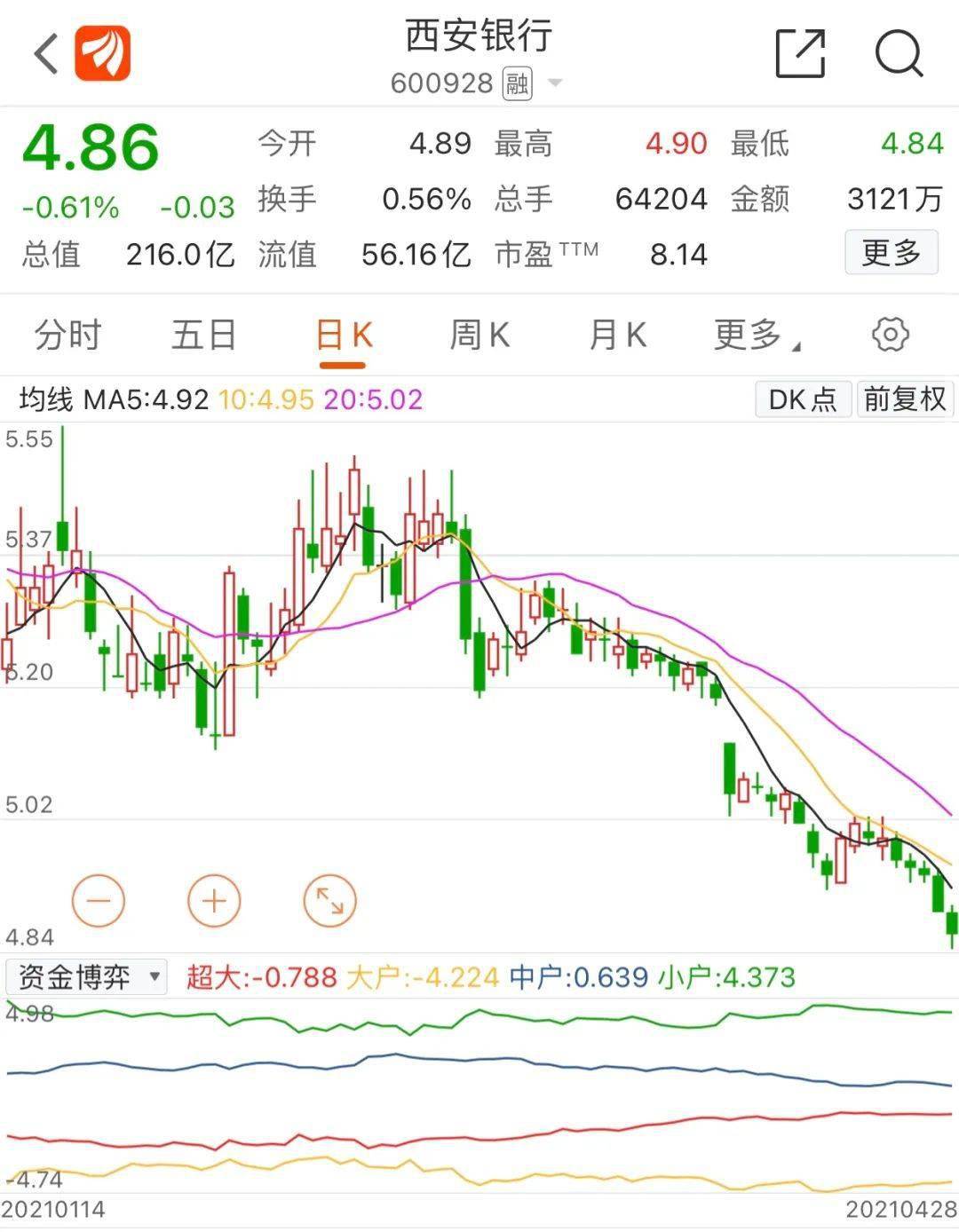
Task: Open the 资金博弈 indicator dropdown
Action: [86, 976]
